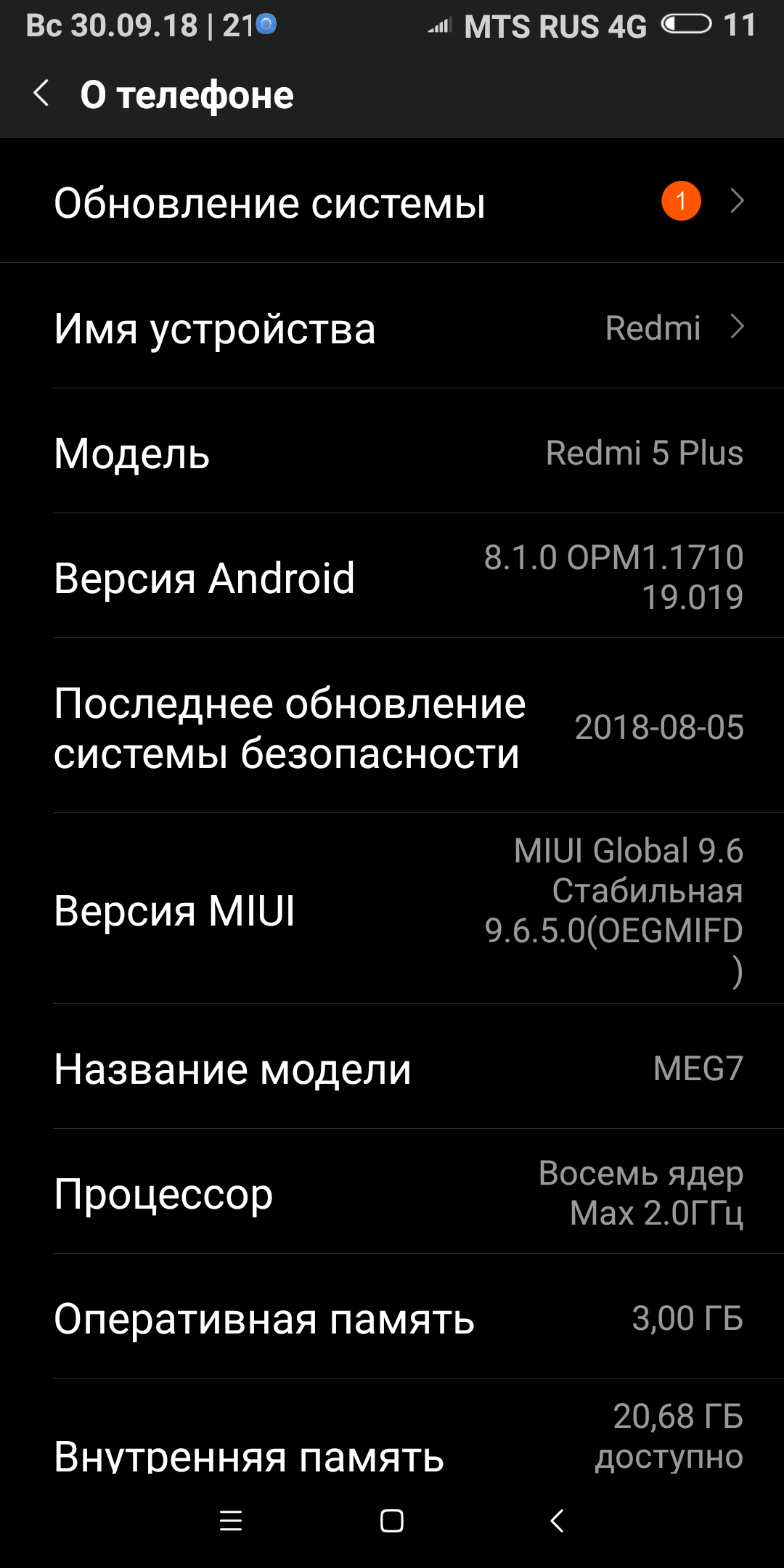Tap the Версия Android row
784x1568 pixels.
coord(392,577)
